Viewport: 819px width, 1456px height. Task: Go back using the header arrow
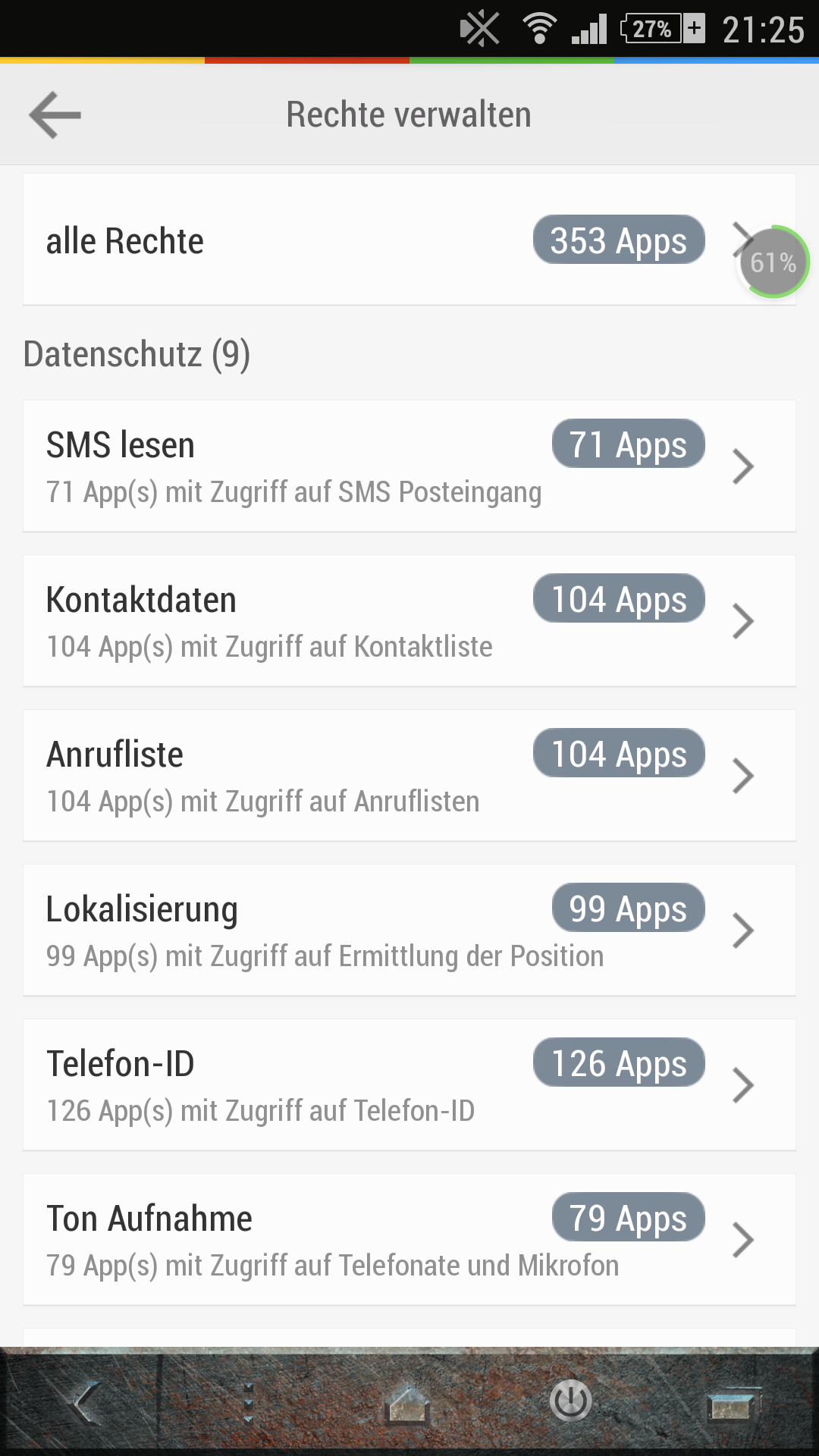55,115
